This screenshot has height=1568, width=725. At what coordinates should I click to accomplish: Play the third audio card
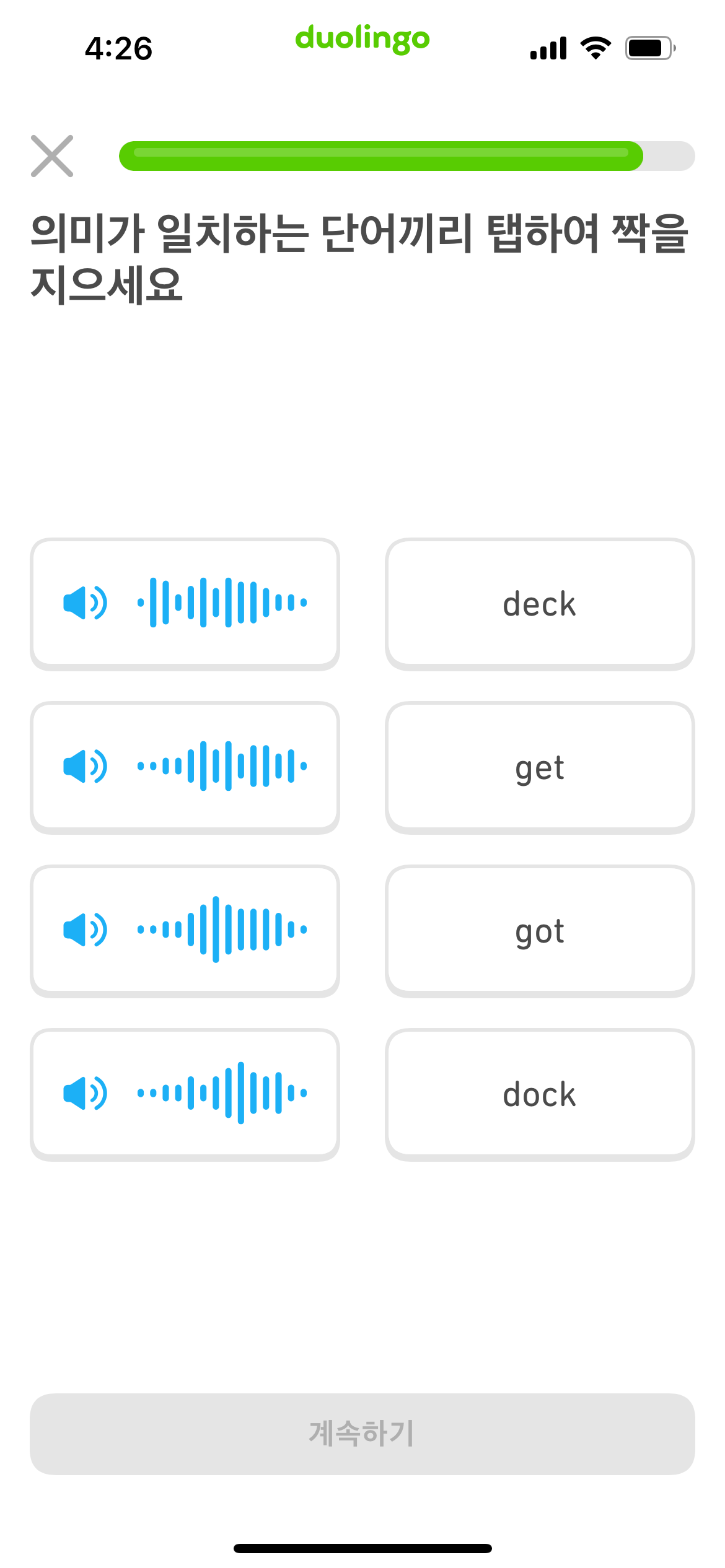click(185, 931)
